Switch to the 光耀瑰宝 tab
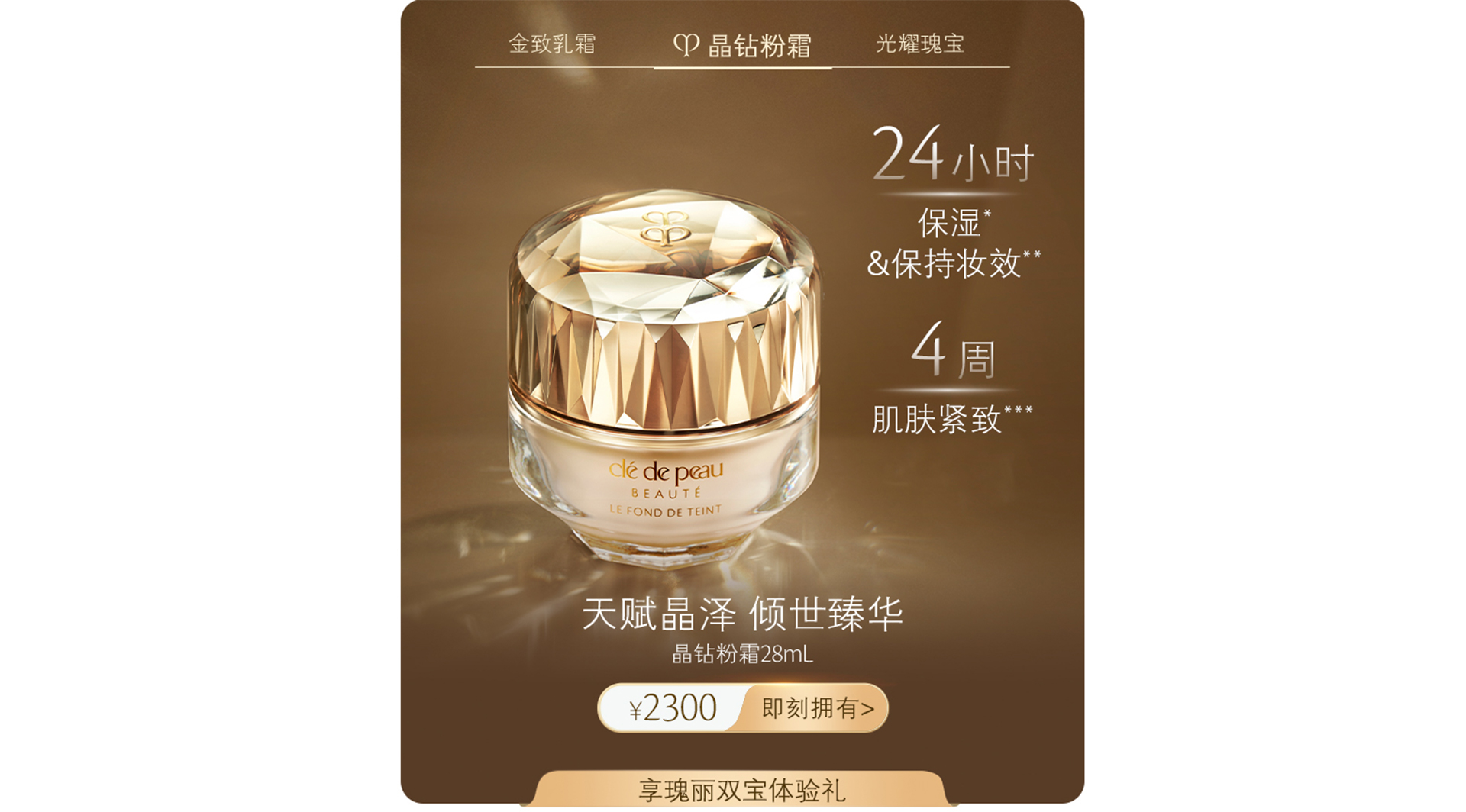Screen dimensions: 1466x812 (920, 44)
